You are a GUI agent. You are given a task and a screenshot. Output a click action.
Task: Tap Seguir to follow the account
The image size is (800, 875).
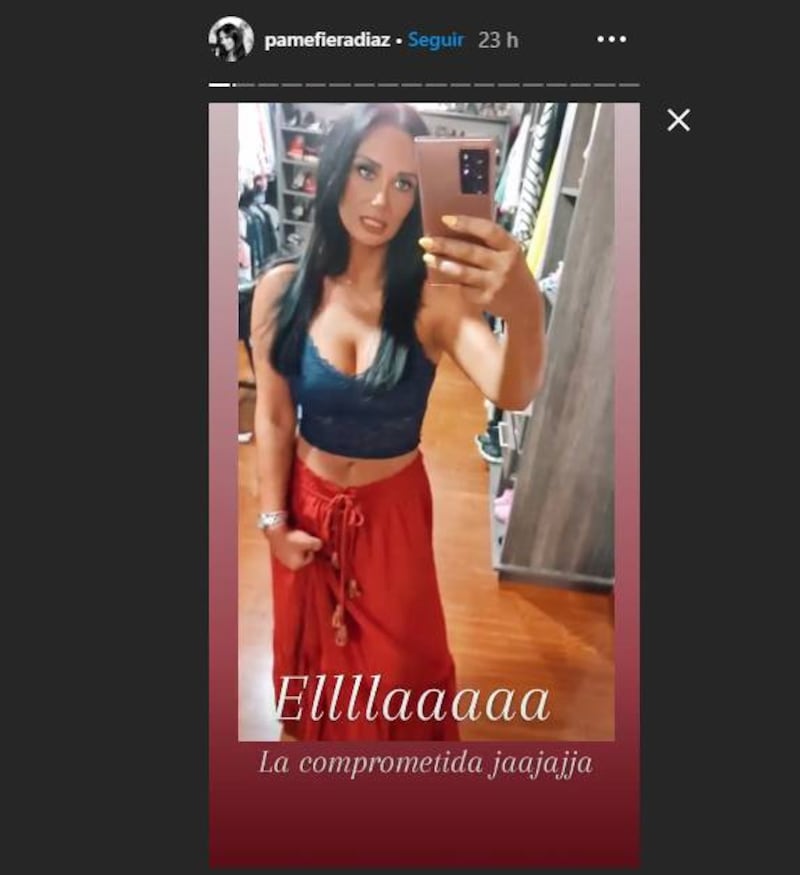tap(436, 41)
